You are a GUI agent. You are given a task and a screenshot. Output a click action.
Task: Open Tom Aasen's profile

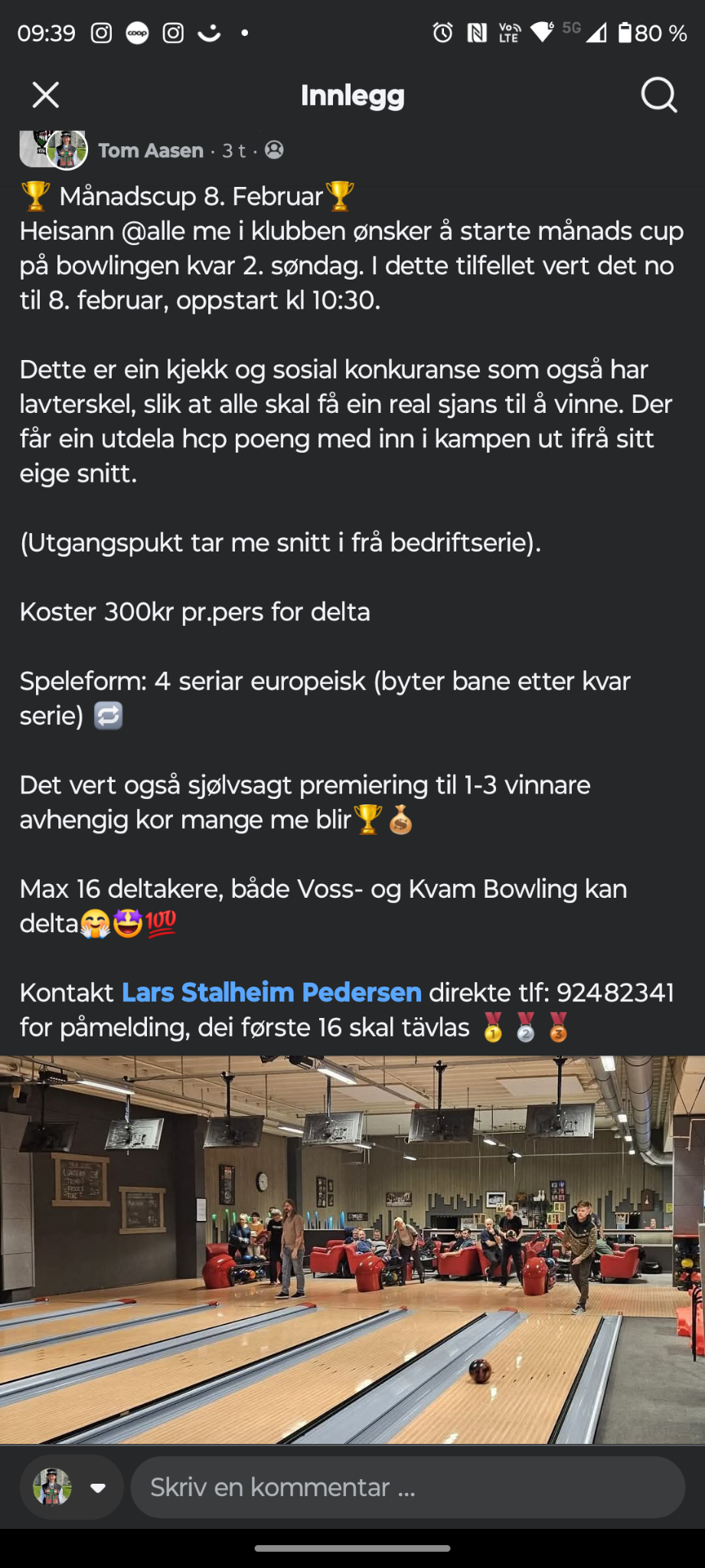coord(151,151)
